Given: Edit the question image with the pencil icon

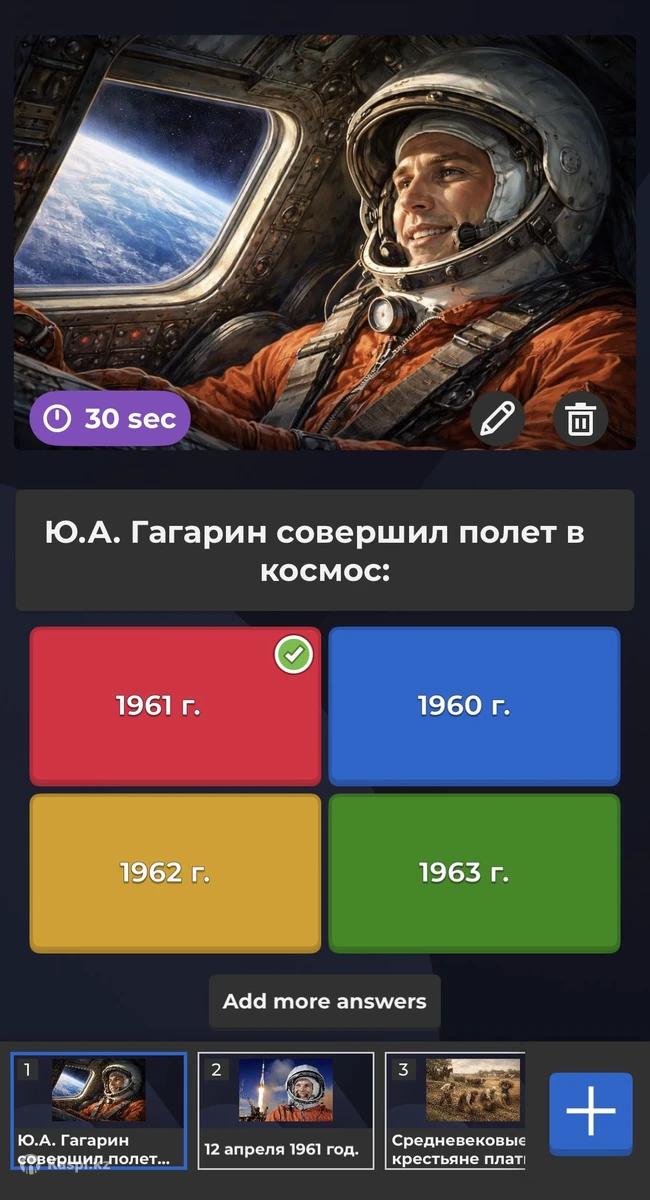Looking at the screenshot, I should pyautogui.click(x=497, y=420).
